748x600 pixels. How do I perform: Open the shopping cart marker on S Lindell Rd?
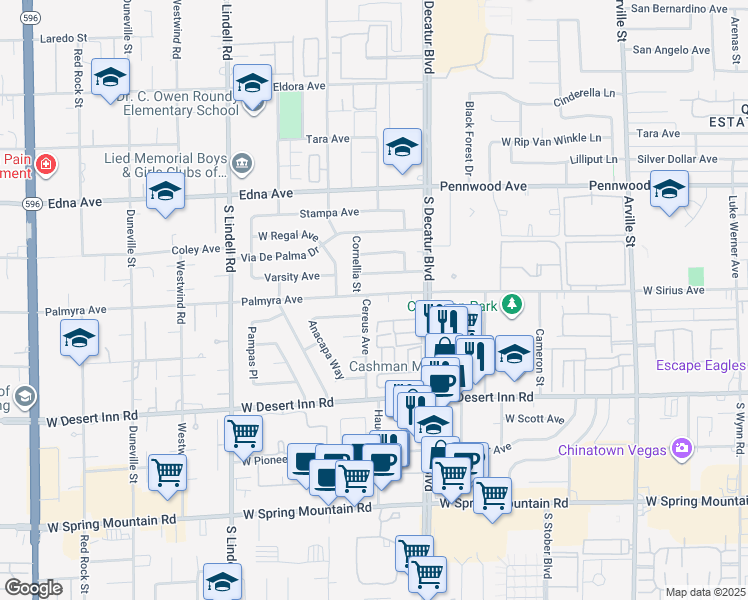(x=243, y=437)
